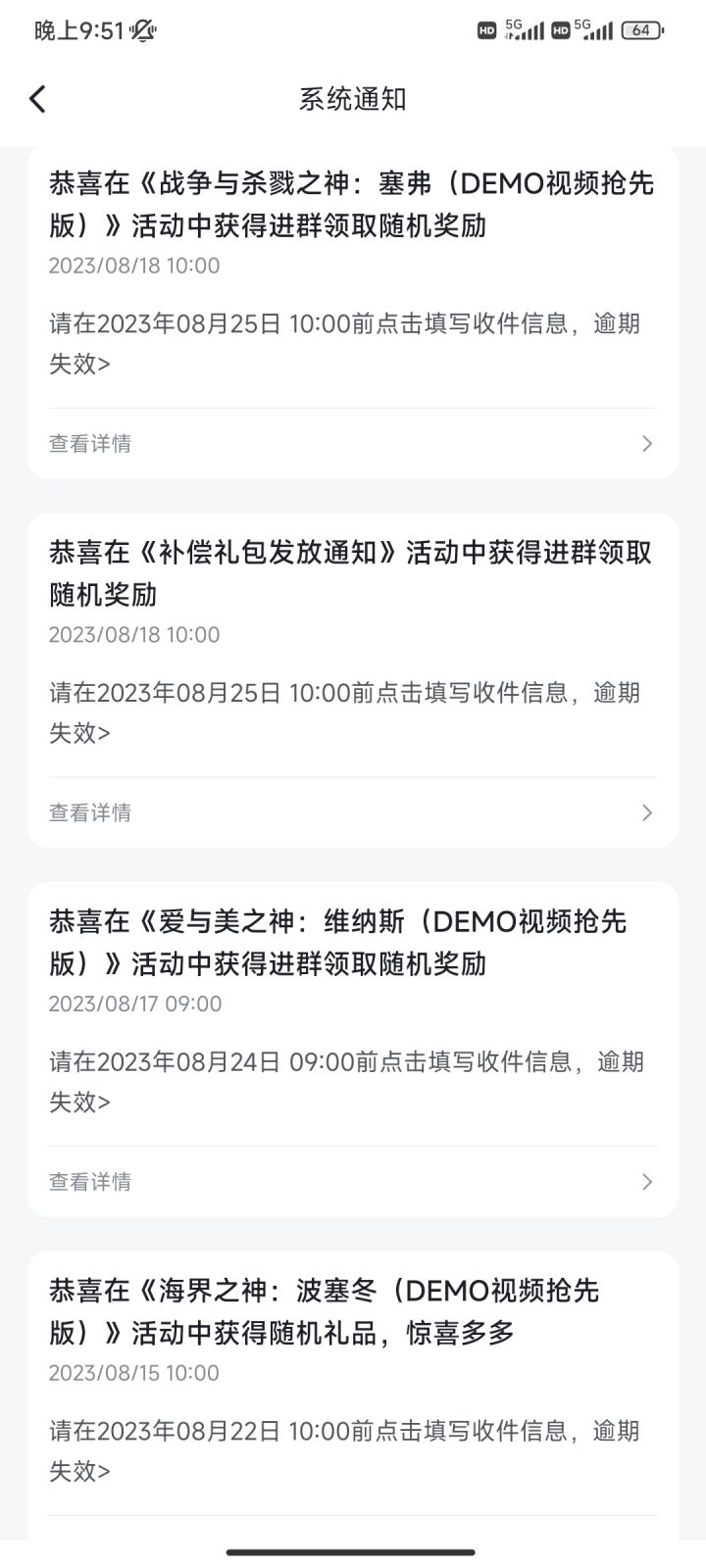The height and width of the screenshot is (1568, 706).
Task: Tap the 08月22日 fill-in link under 波塞冬 notice
Action: [x=345, y=1450]
